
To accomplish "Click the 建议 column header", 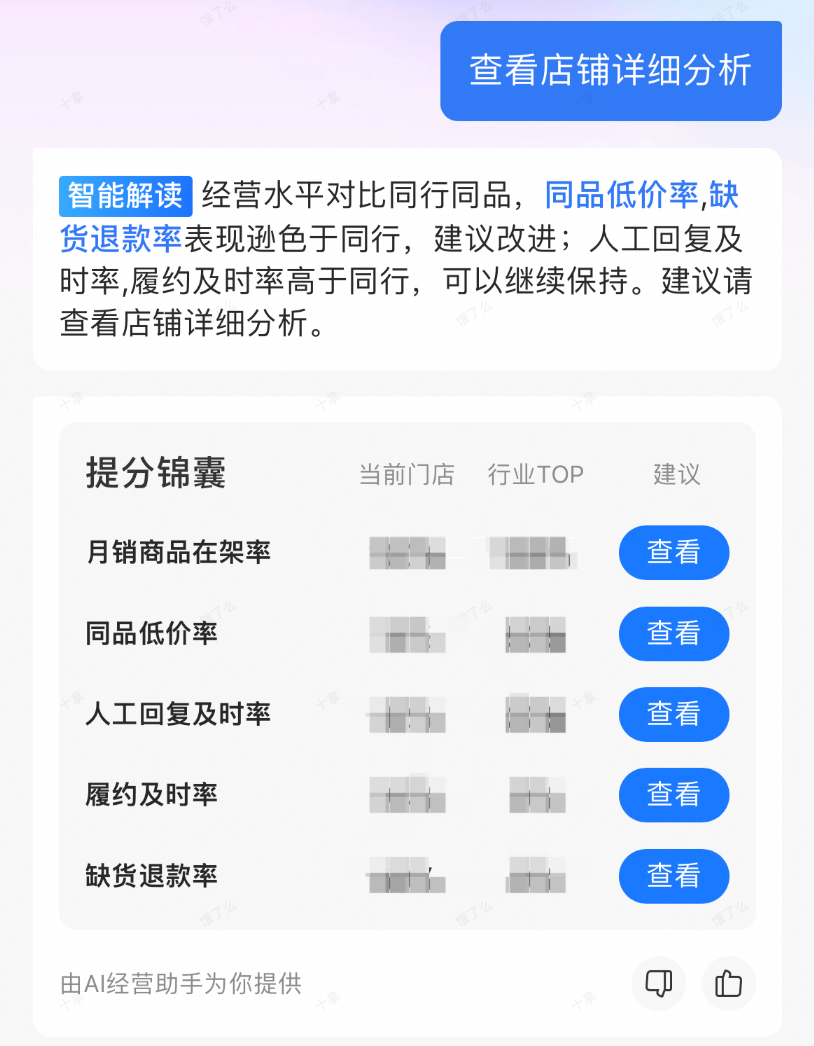I will point(674,474).
